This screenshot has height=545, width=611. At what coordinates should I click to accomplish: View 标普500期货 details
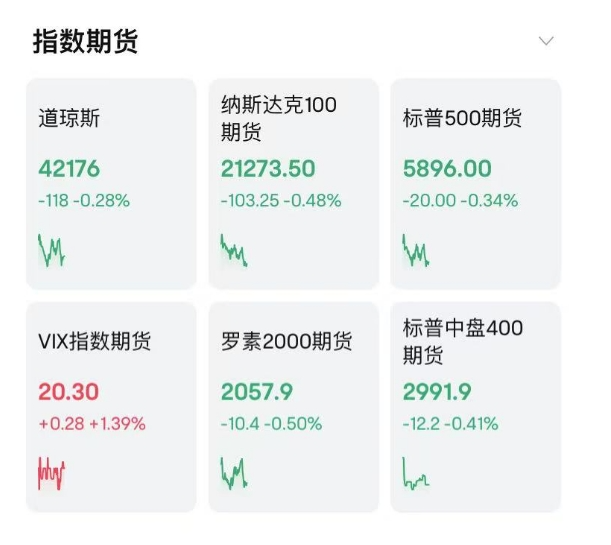[x=475, y=184]
